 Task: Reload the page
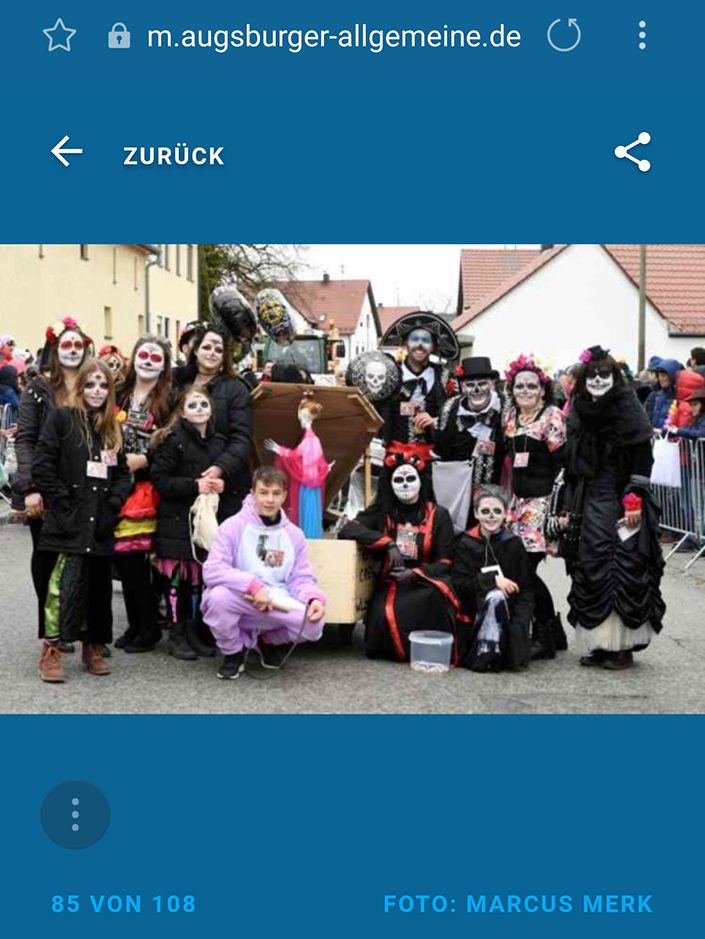pos(564,36)
